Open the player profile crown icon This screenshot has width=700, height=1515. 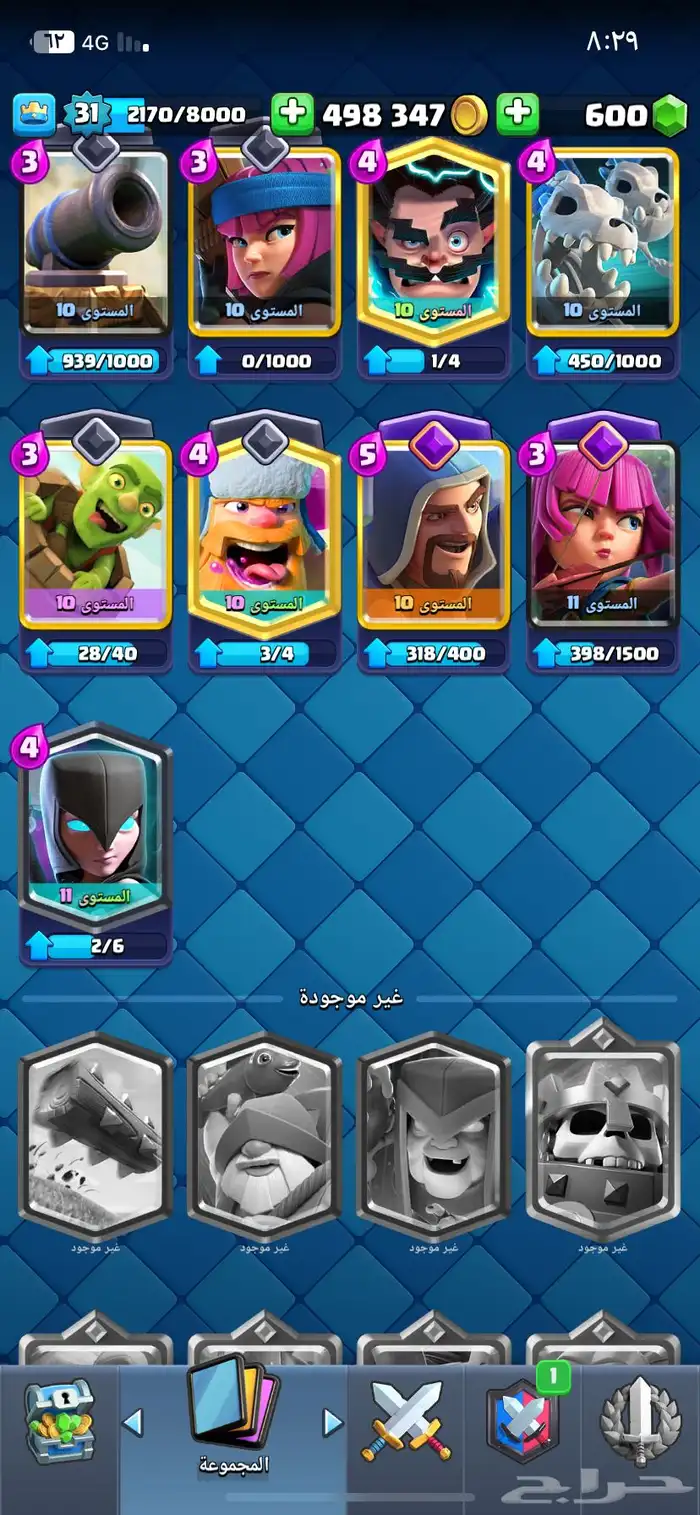34,114
